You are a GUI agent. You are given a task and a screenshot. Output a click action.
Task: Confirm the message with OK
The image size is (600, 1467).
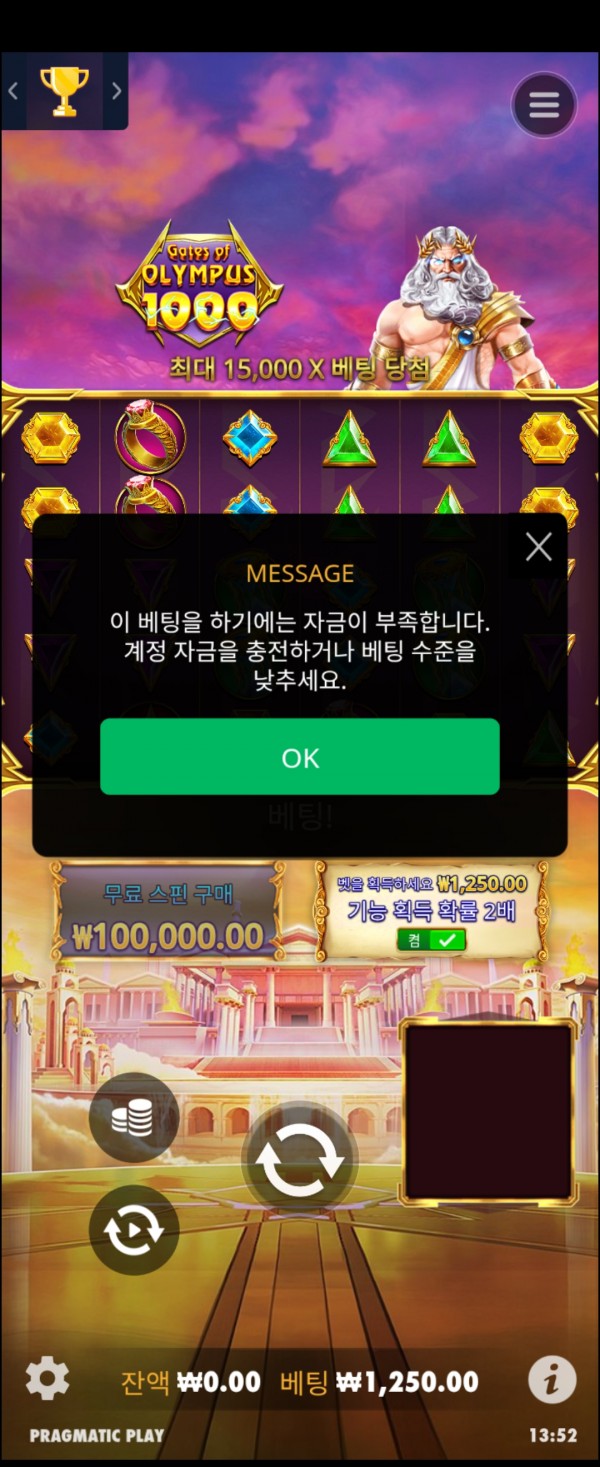point(299,757)
